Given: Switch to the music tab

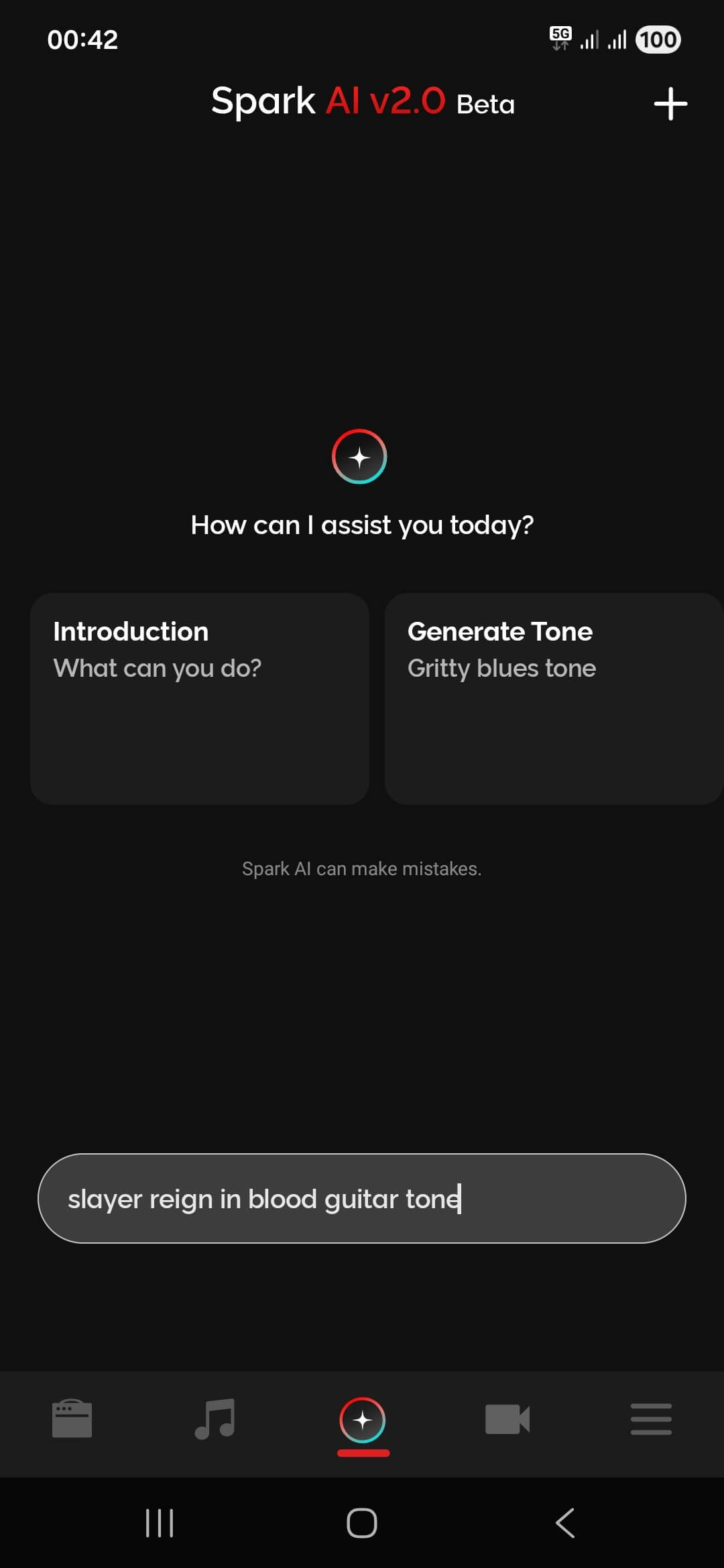Looking at the screenshot, I should [215, 1419].
